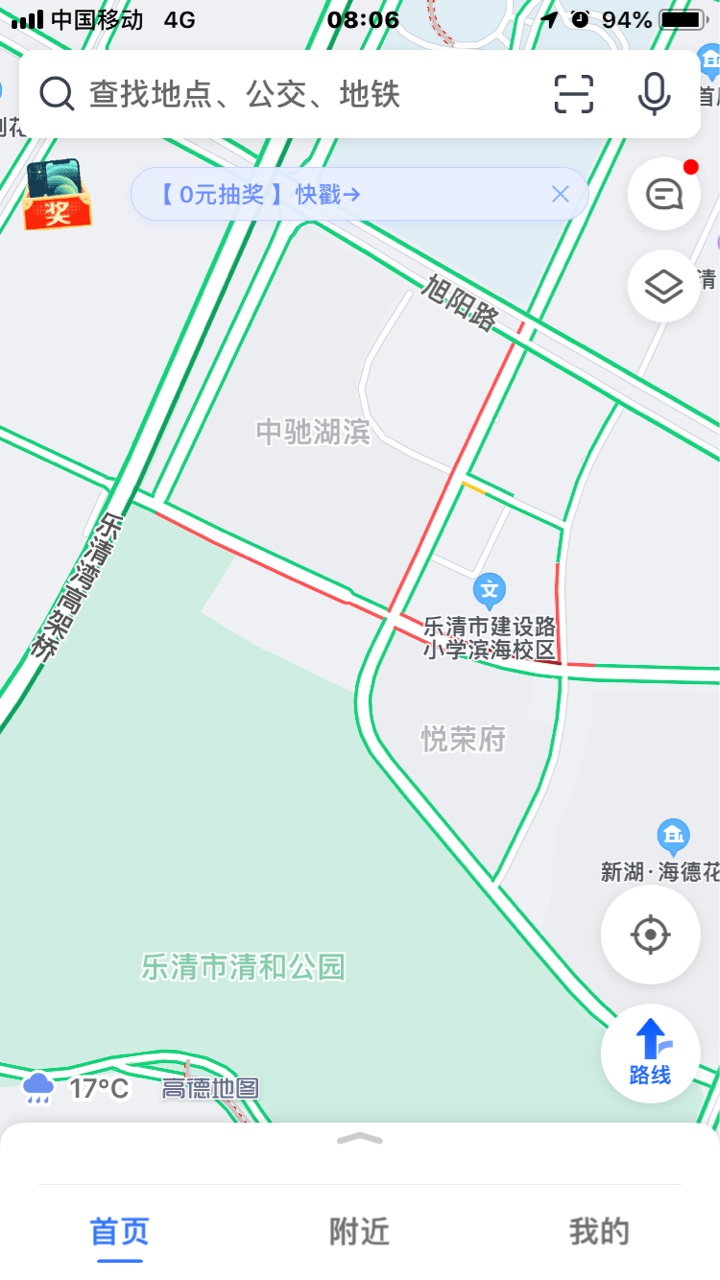
Task: Select the 首页 tab
Action: [x=120, y=1232]
